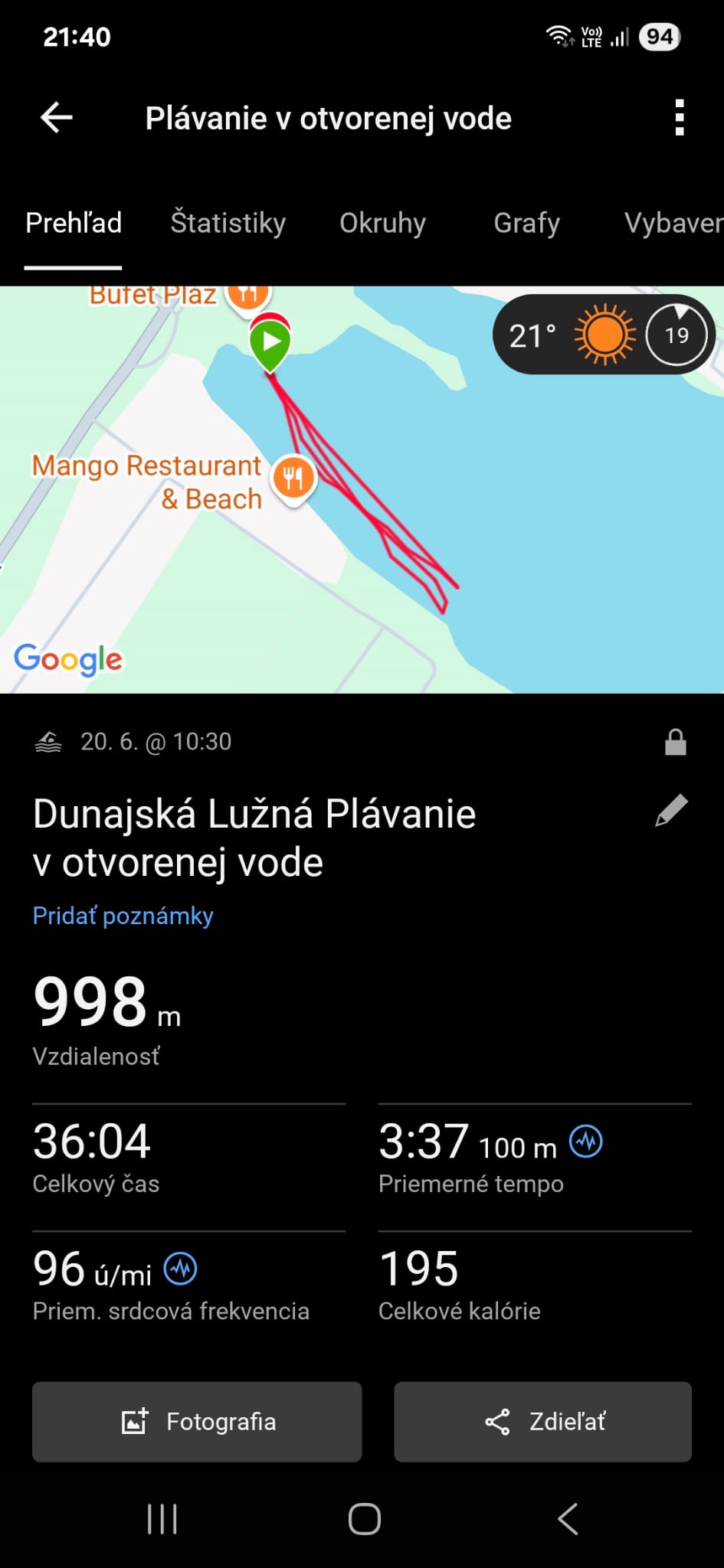Open info icon next to heart rate
724x1568 pixels.
click(181, 1269)
